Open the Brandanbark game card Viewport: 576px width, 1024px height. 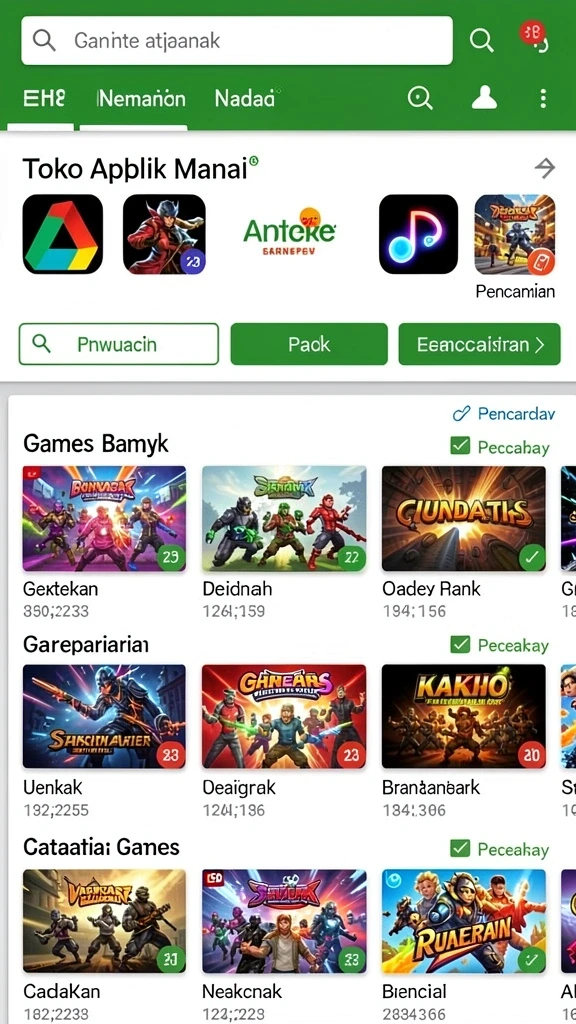tap(464, 741)
